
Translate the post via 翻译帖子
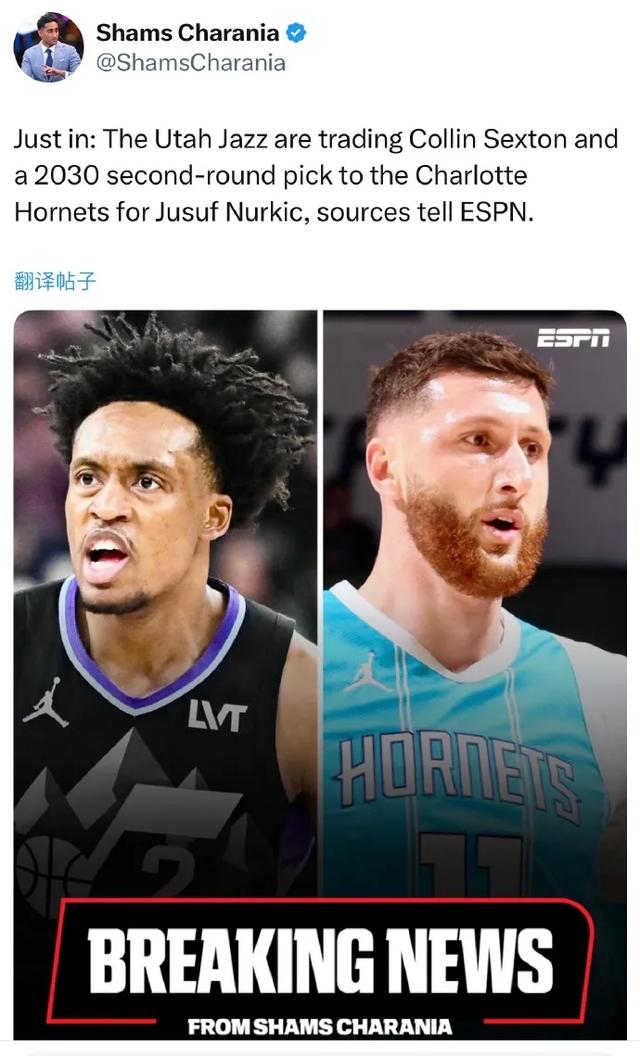55,280
